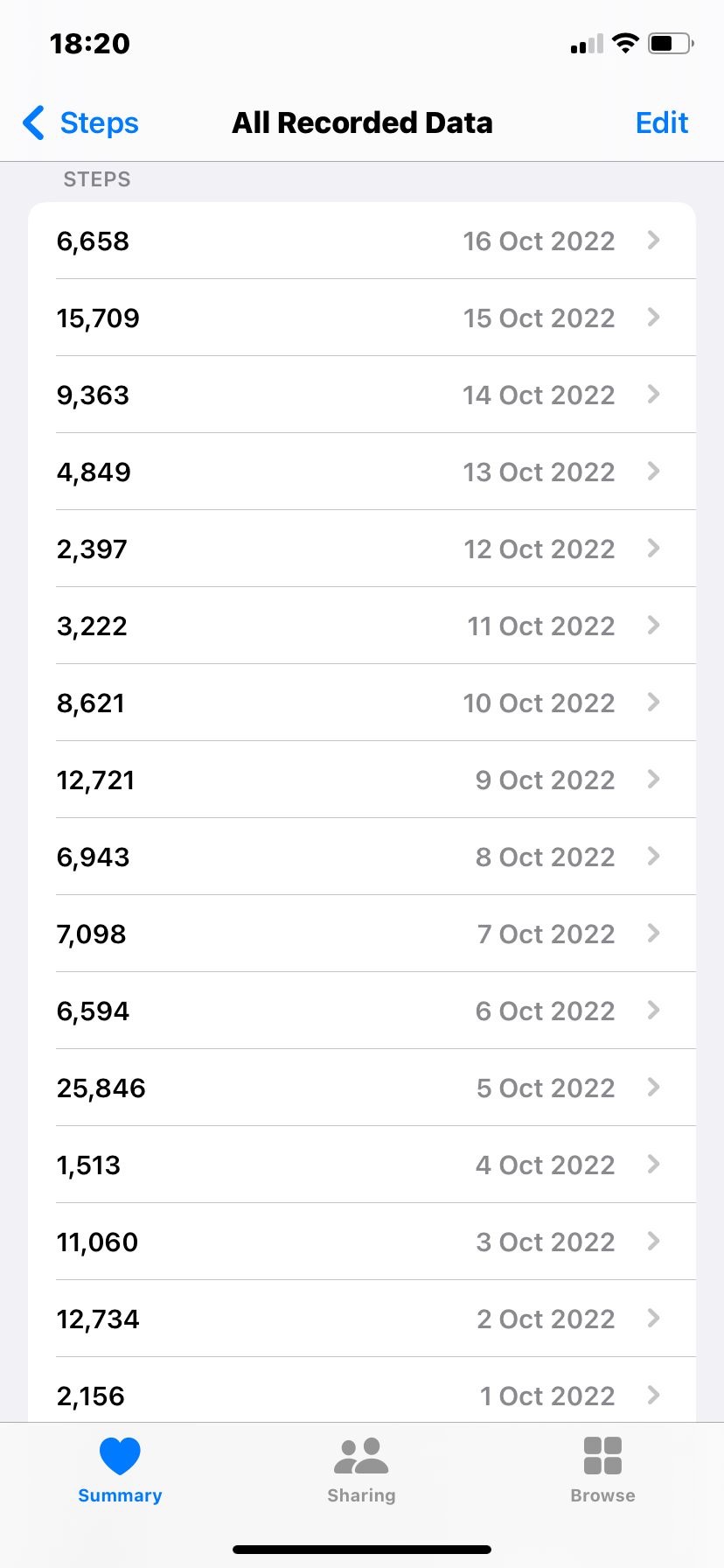Screen dimensions: 724x1568
Task: View step details for 14 Oct 2022
Action: [362, 395]
